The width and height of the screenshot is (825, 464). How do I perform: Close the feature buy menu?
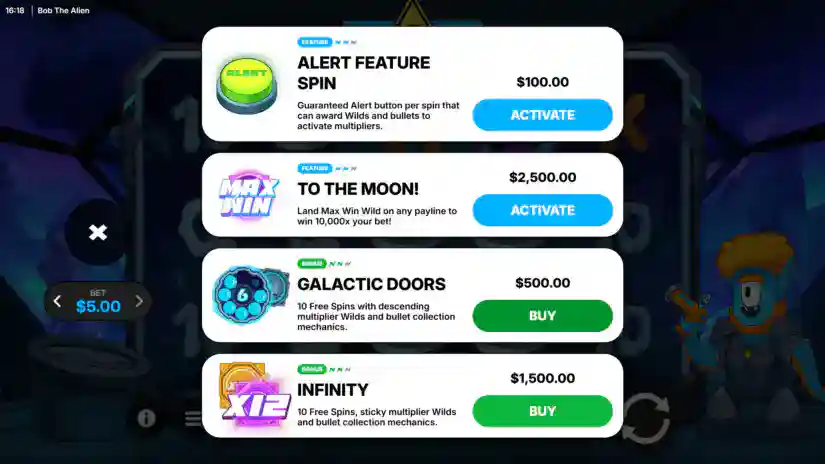tap(97, 232)
